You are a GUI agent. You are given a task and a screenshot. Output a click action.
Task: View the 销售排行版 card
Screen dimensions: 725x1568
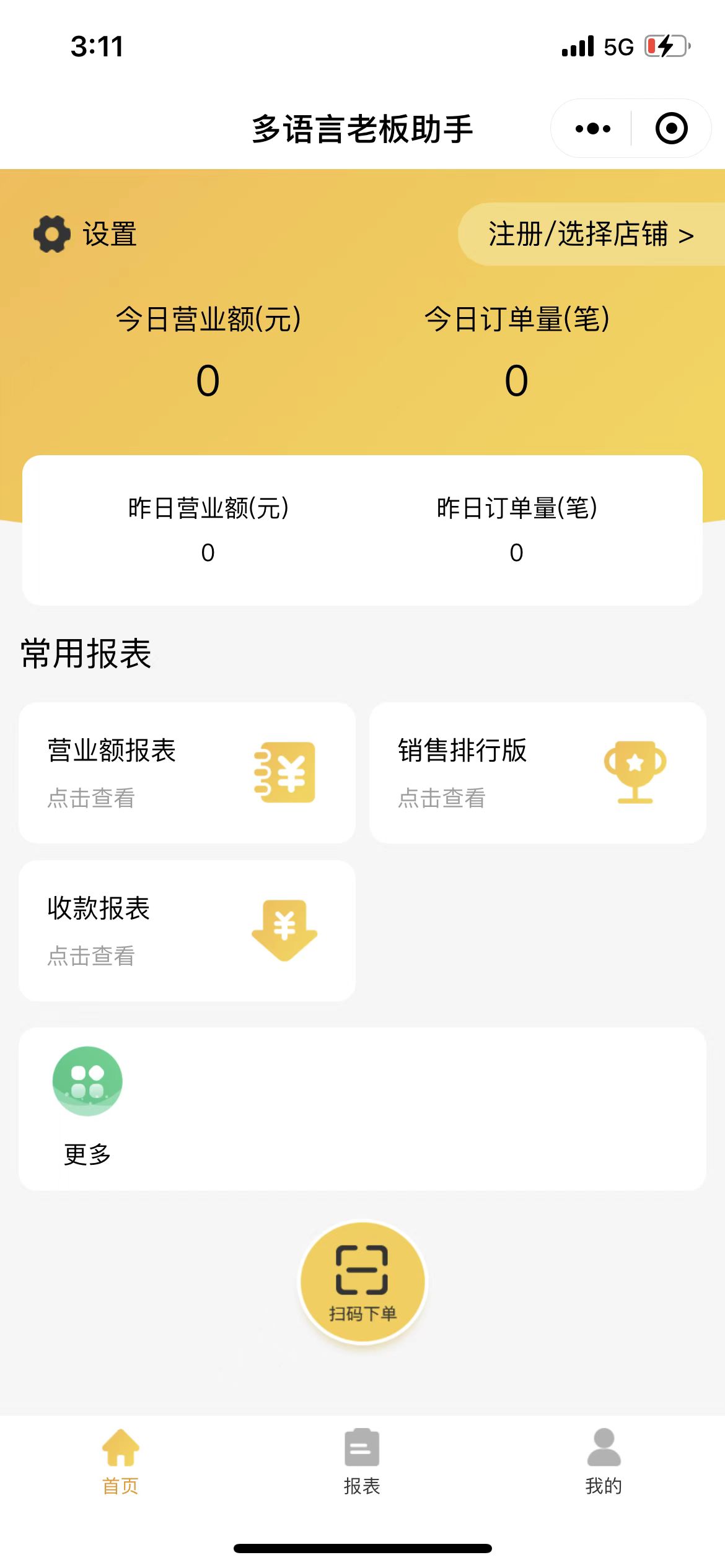[x=538, y=773]
